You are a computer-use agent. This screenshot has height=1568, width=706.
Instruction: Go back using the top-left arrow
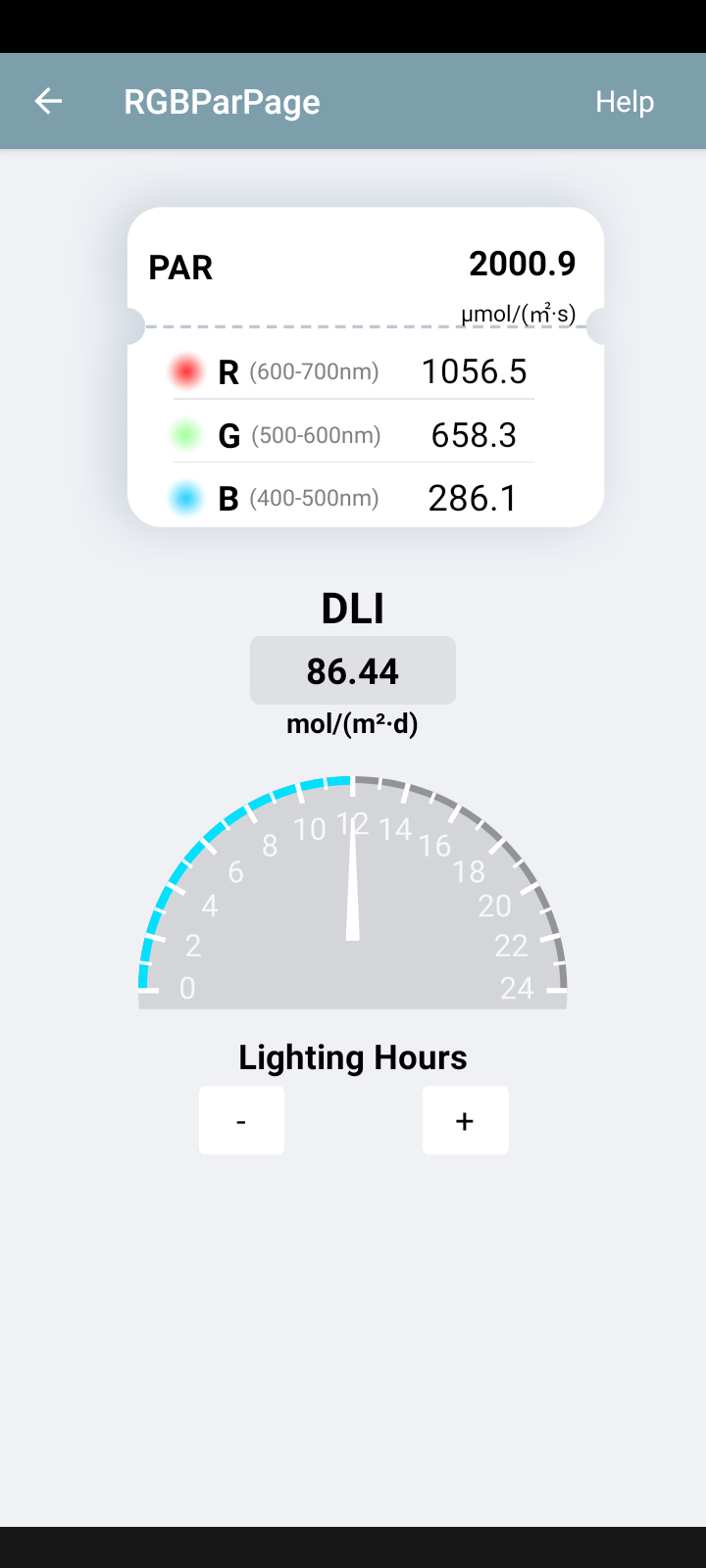[48, 101]
